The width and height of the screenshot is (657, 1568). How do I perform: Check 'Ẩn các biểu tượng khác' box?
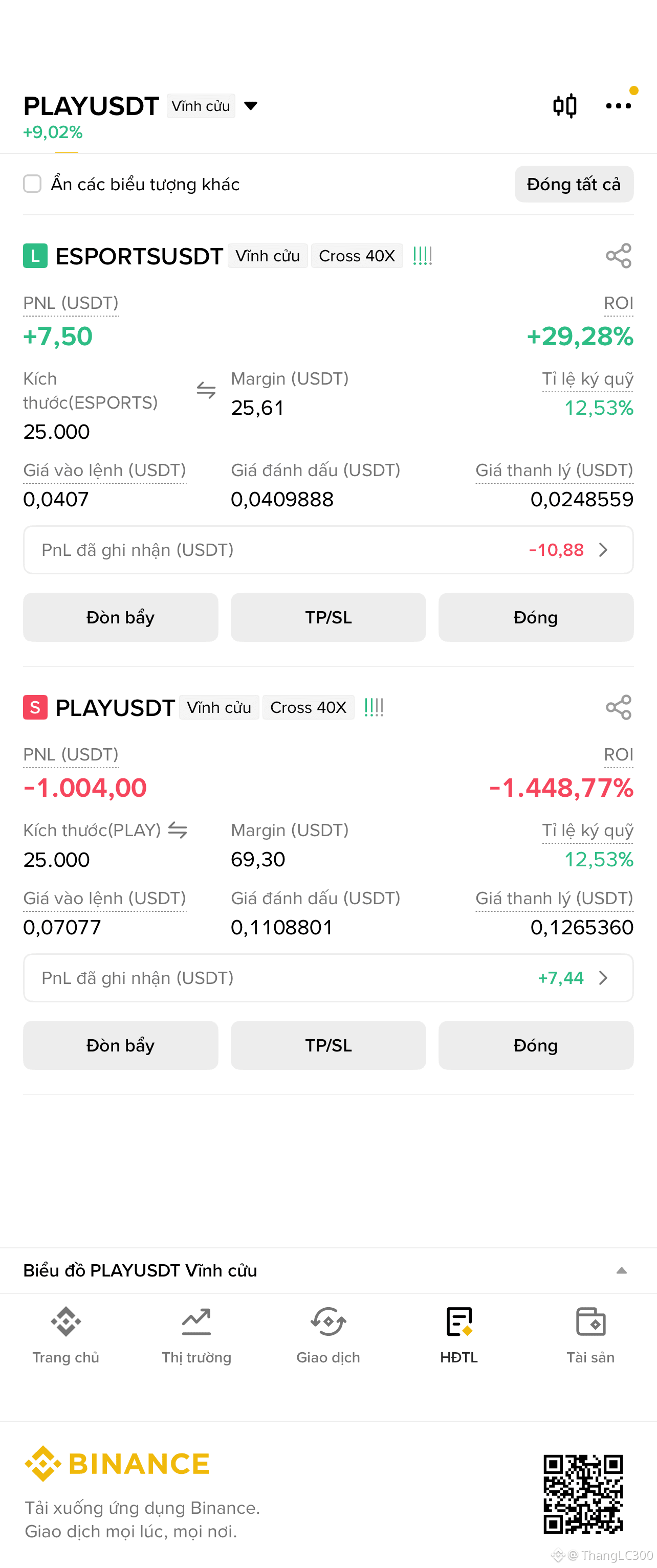click(32, 184)
